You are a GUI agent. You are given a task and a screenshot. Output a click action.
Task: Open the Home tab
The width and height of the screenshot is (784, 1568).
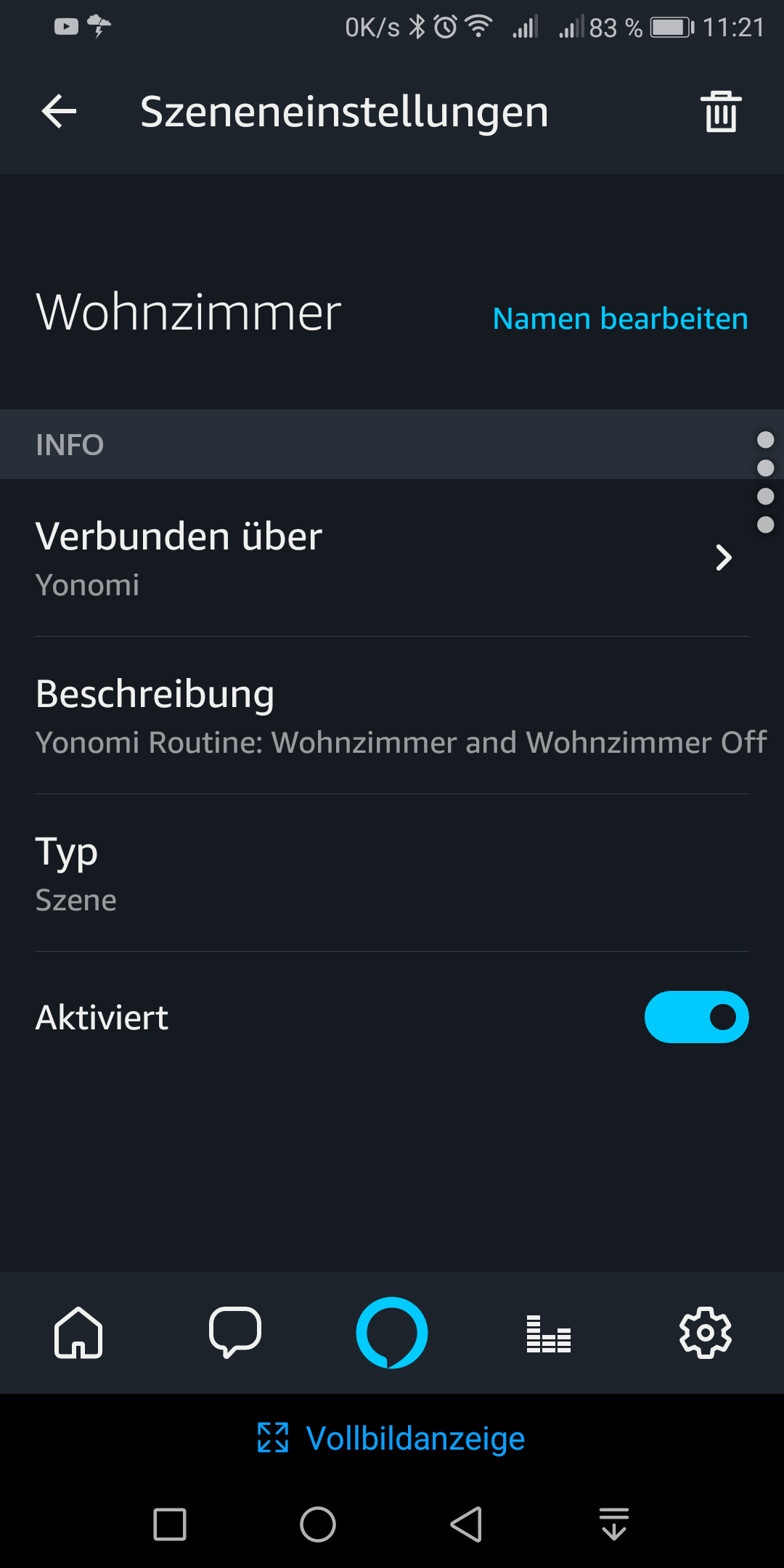pyautogui.click(x=78, y=1333)
